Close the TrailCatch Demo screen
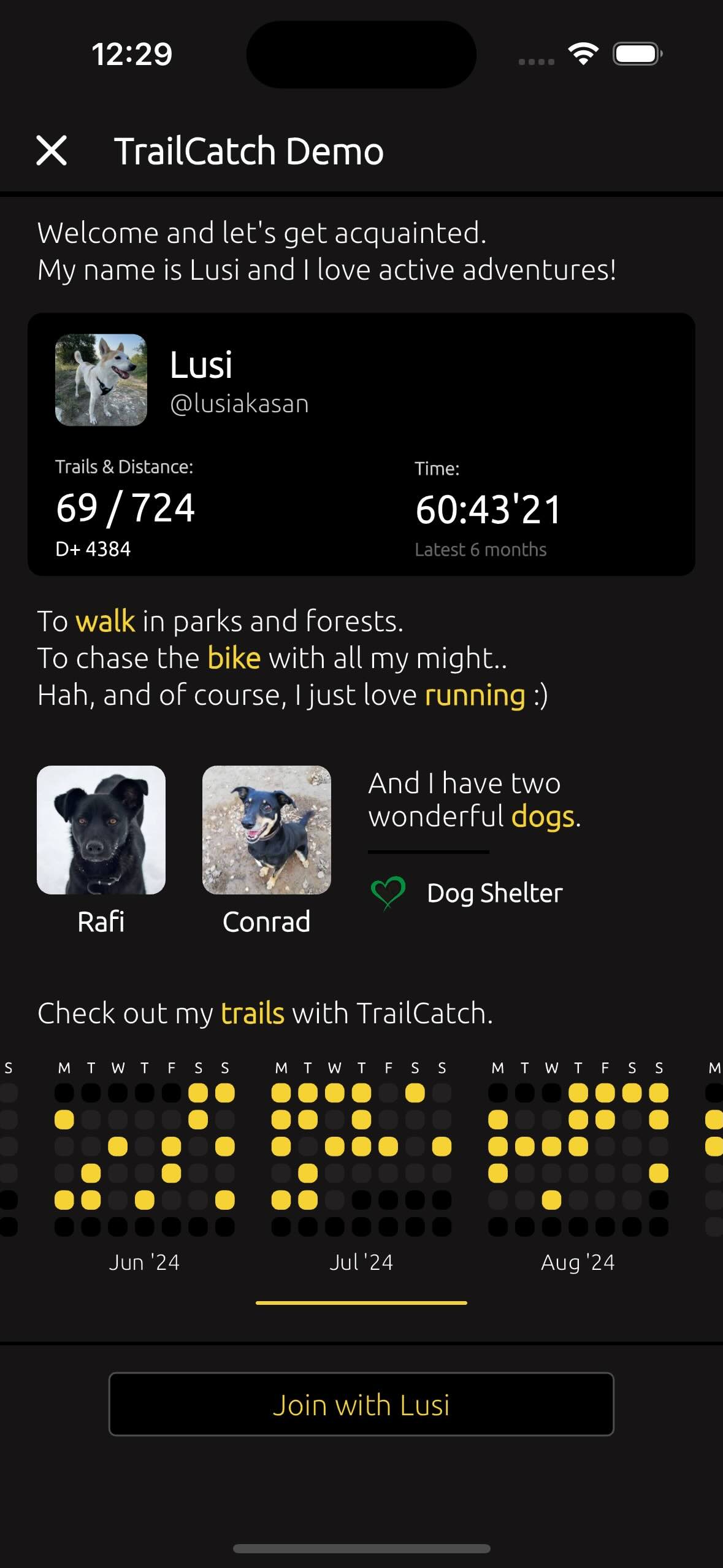This screenshot has width=723, height=1568. tap(52, 151)
